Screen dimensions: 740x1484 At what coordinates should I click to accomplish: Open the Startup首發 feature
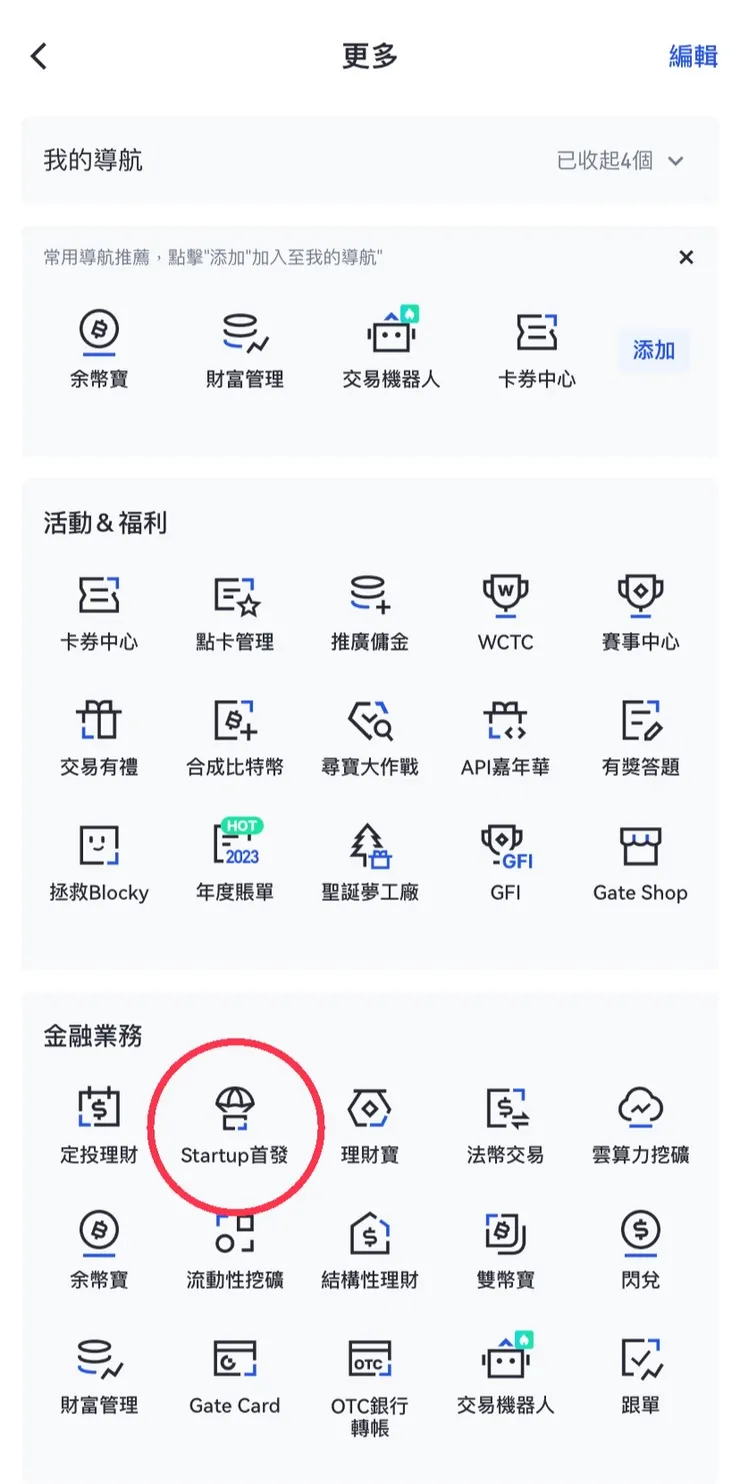tap(234, 1120)
